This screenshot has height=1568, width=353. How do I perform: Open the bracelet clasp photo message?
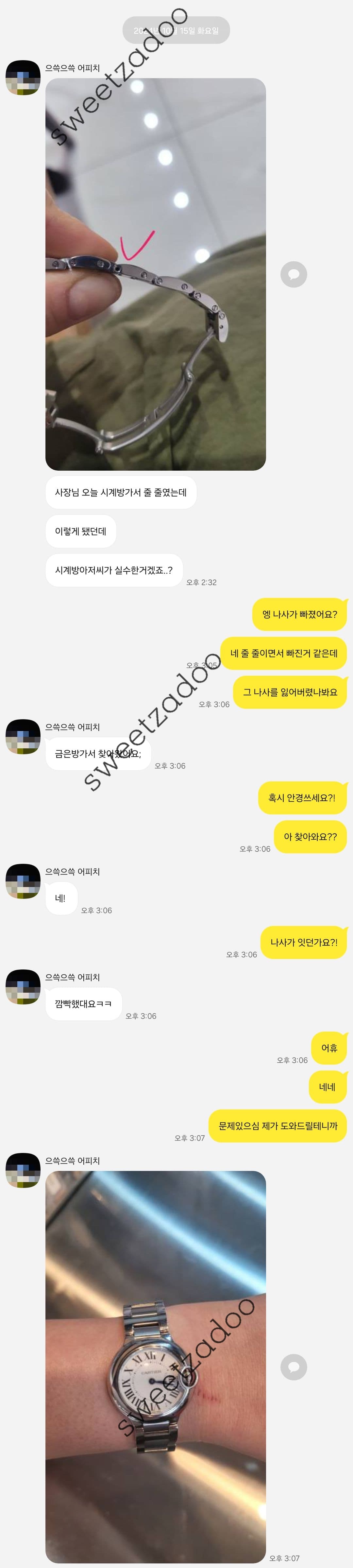(155, 274)
